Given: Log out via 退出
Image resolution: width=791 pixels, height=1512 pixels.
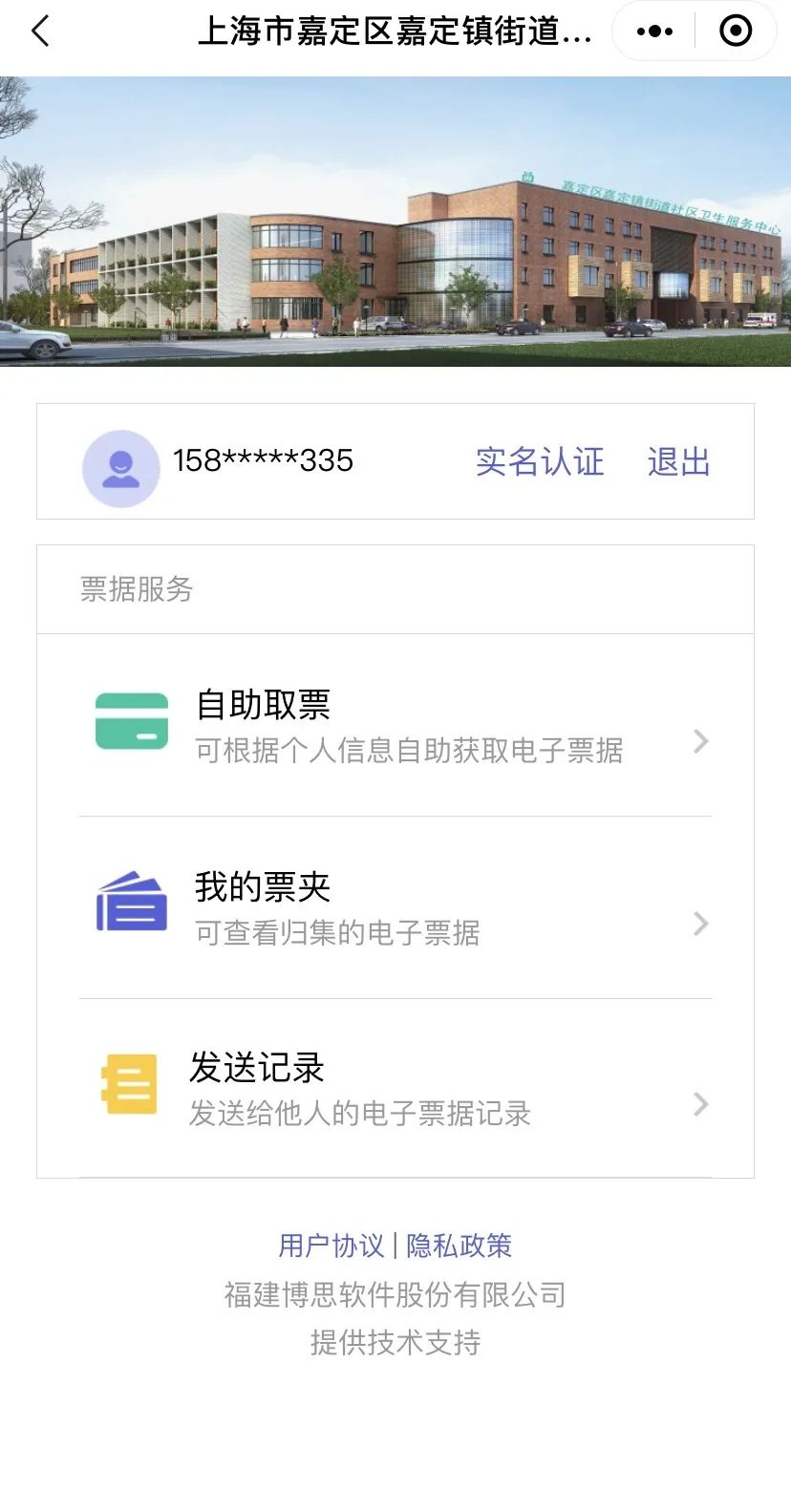Looking at the screenshot, I should tap(678, 461).
